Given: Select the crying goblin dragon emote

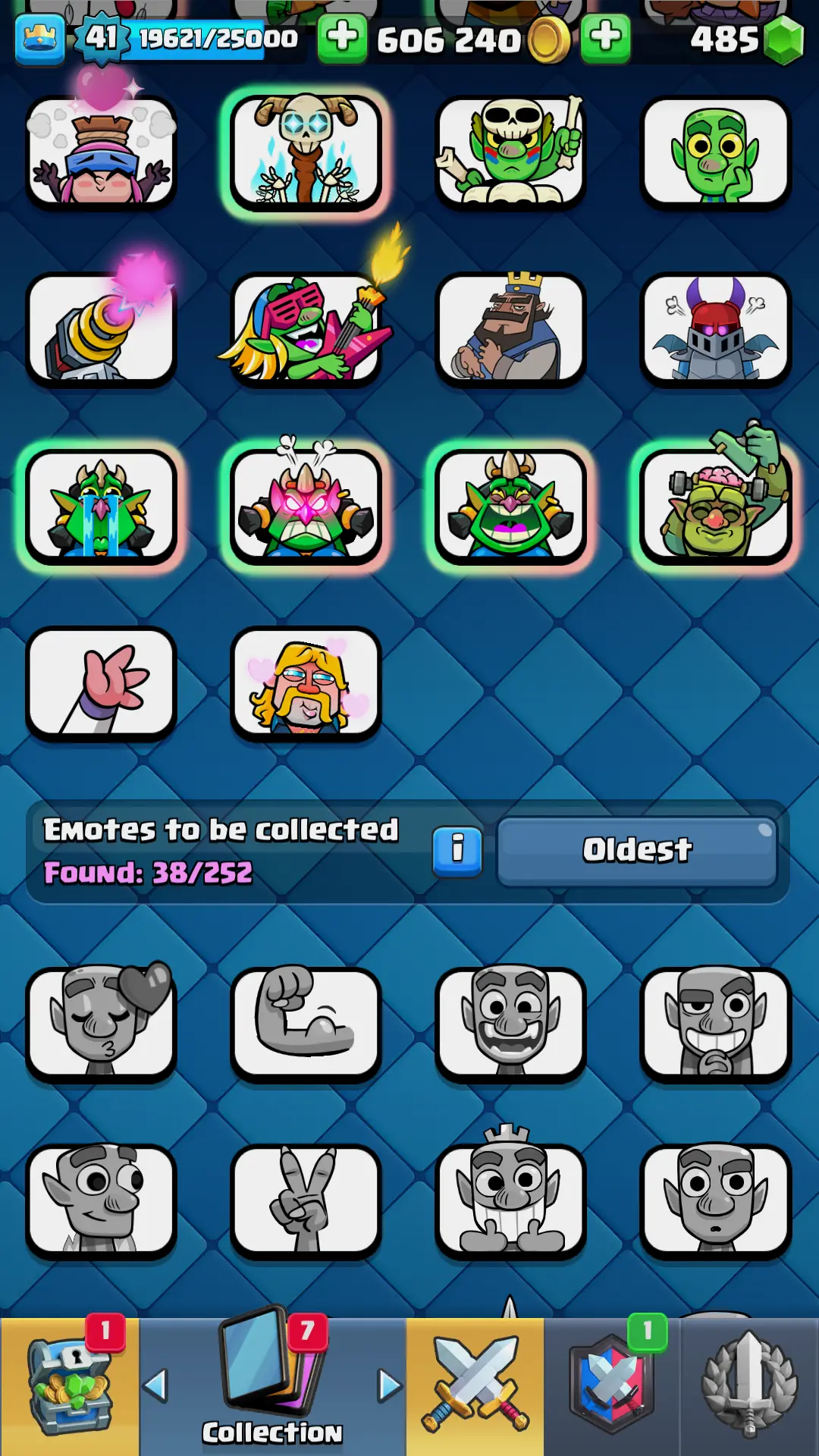Looking at the screenshot, I should tap(101, 506).
